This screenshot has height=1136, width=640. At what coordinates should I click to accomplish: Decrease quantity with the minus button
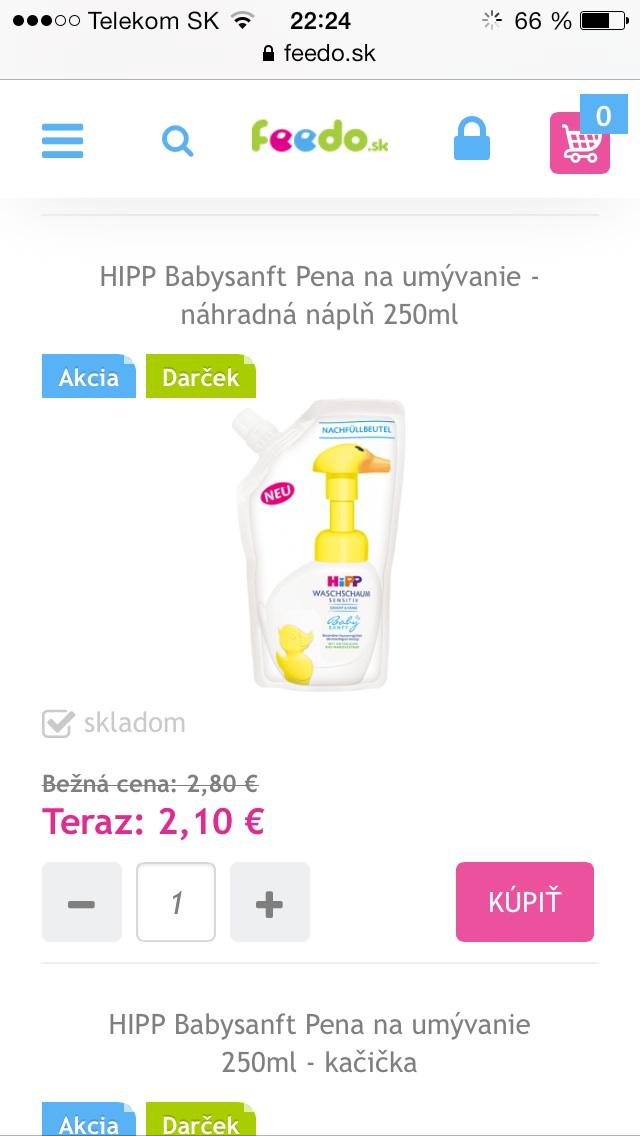click(x=81, y=902)
